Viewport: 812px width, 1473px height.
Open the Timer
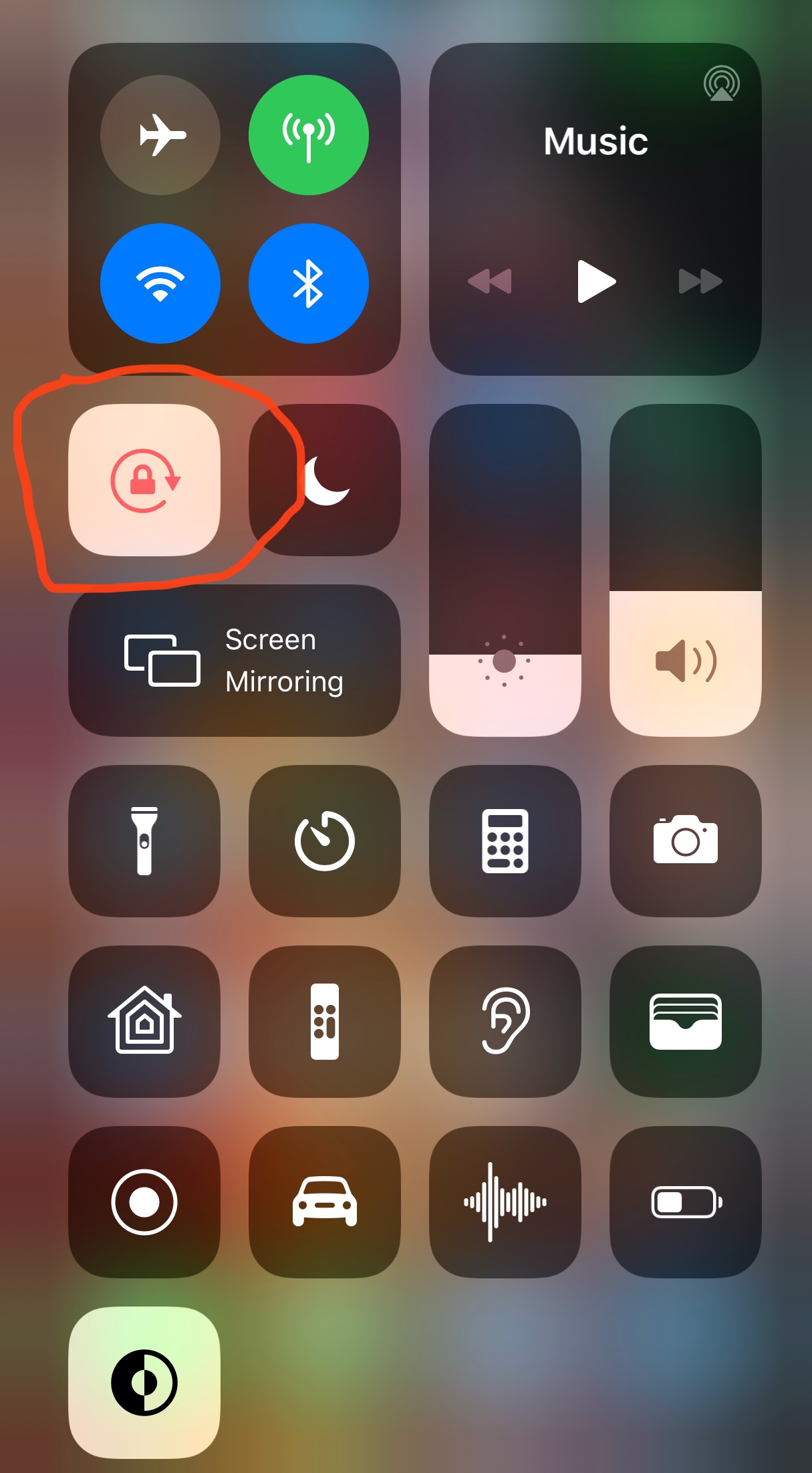click(x=325, y=842)
